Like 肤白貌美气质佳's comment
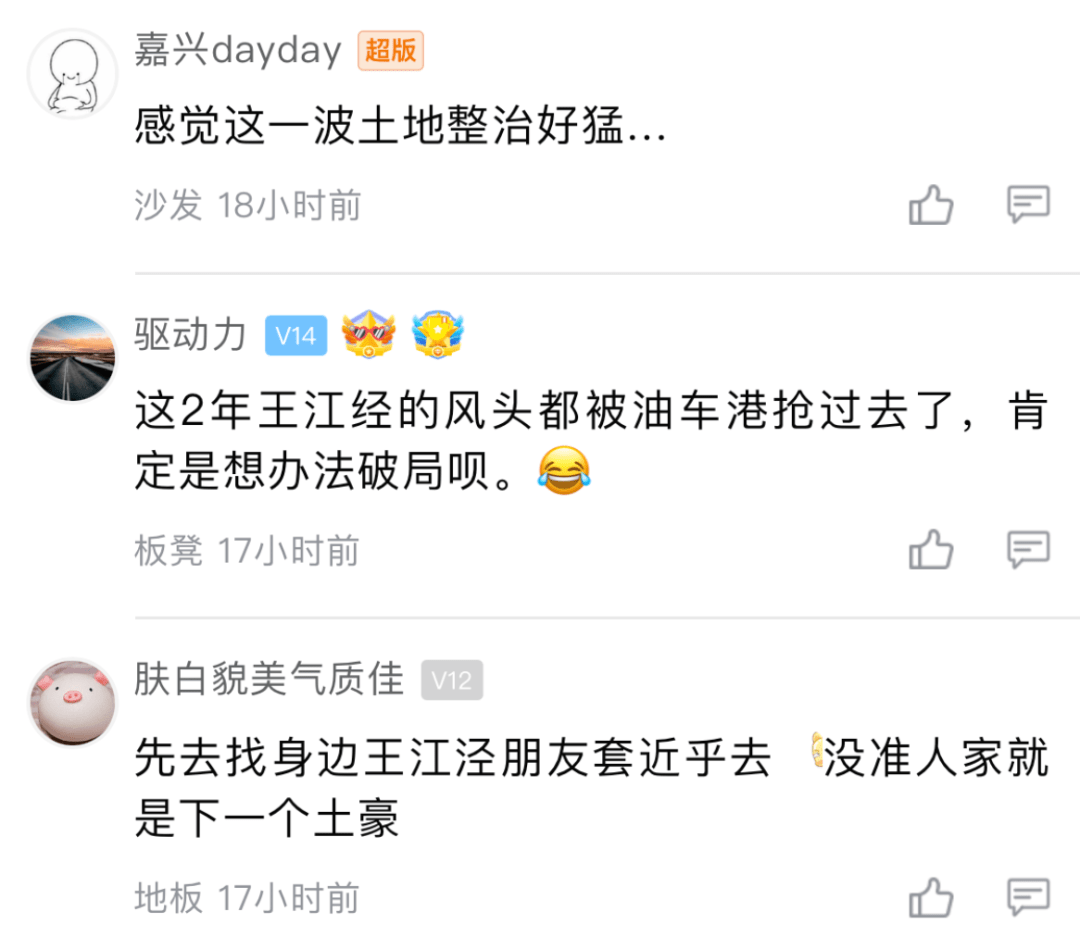 (x=931, y=897)
